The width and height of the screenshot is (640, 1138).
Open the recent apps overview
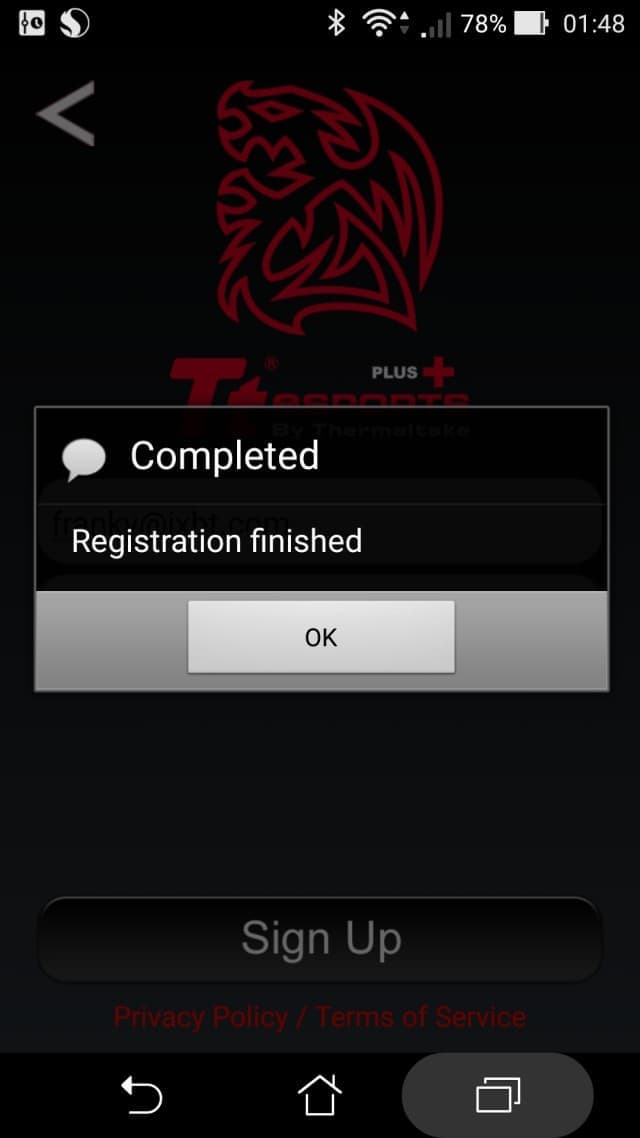(x=498, y=1095)
